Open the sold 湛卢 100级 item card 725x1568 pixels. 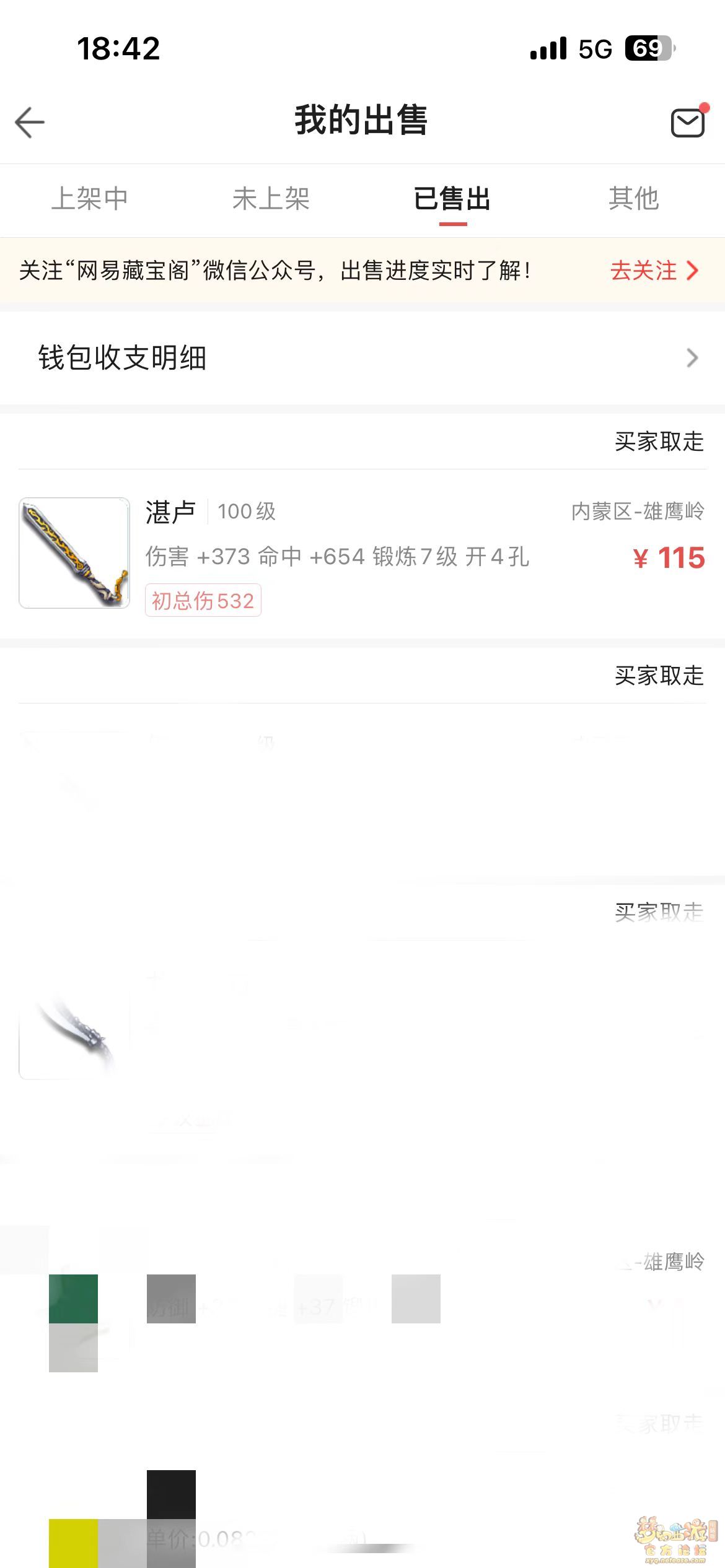(362, 554)
